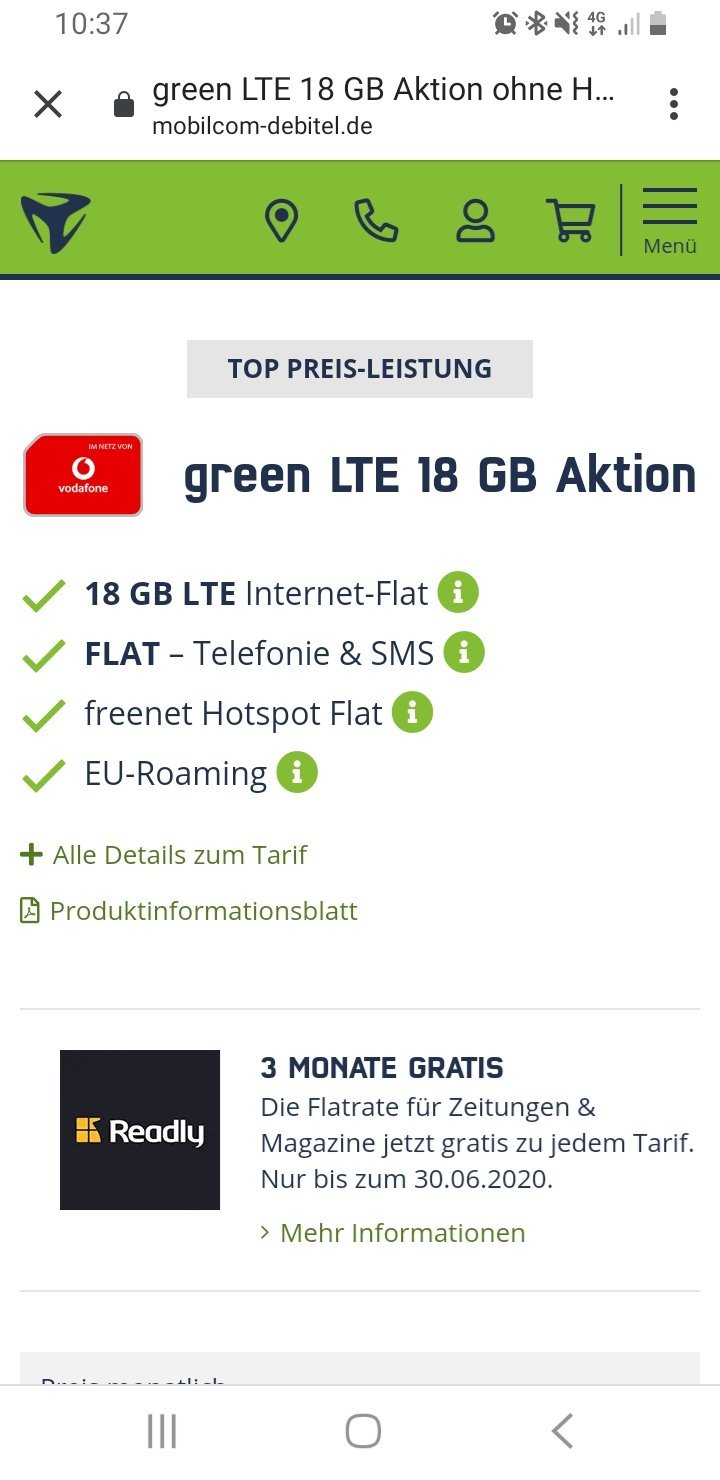This screenshot has height=1480, width=720.
Task: Open recent apps from navigation bar
Action: tap(162, 1432)
